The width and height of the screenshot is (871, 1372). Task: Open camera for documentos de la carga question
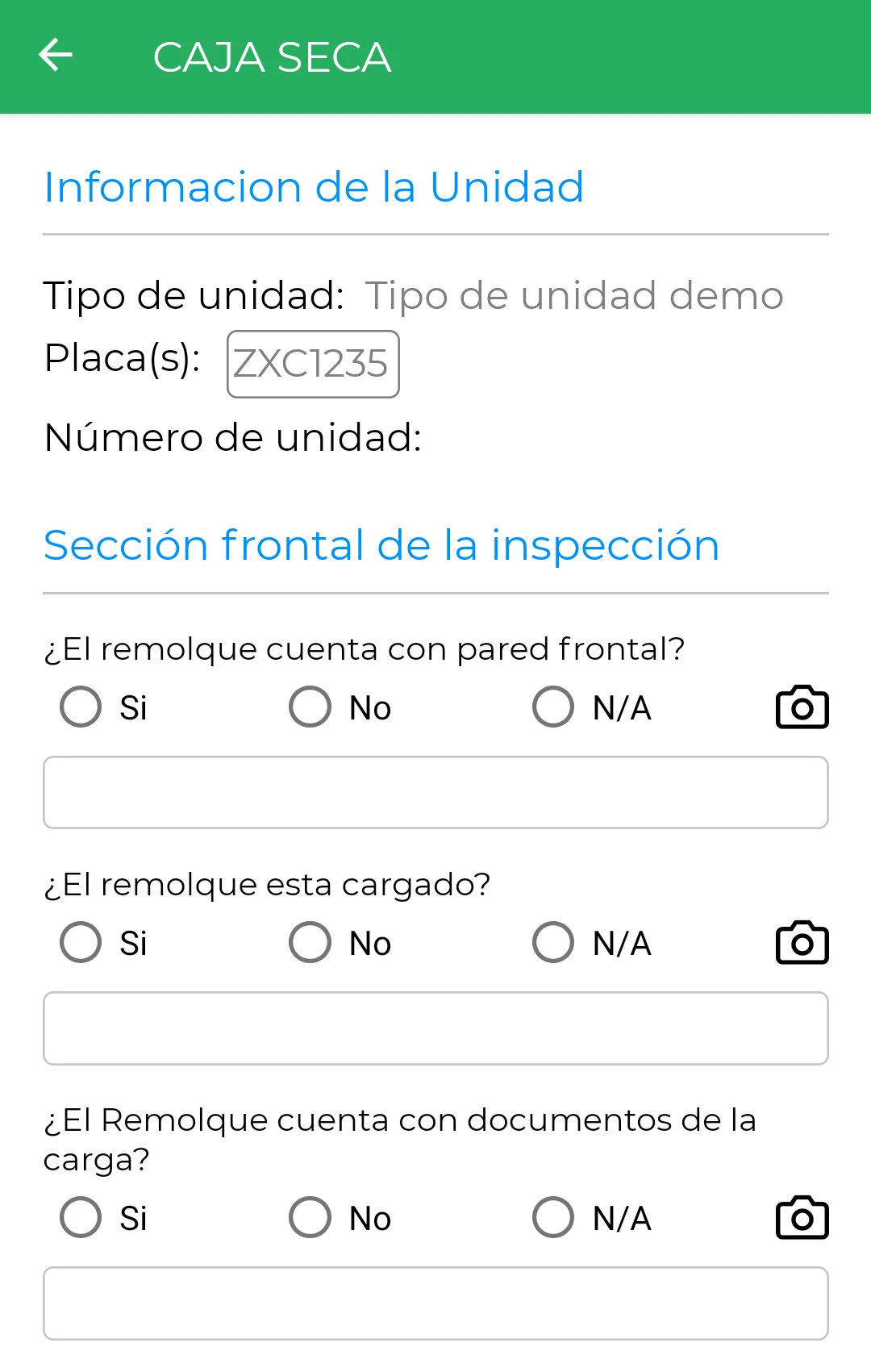[x=801, y=1218]
